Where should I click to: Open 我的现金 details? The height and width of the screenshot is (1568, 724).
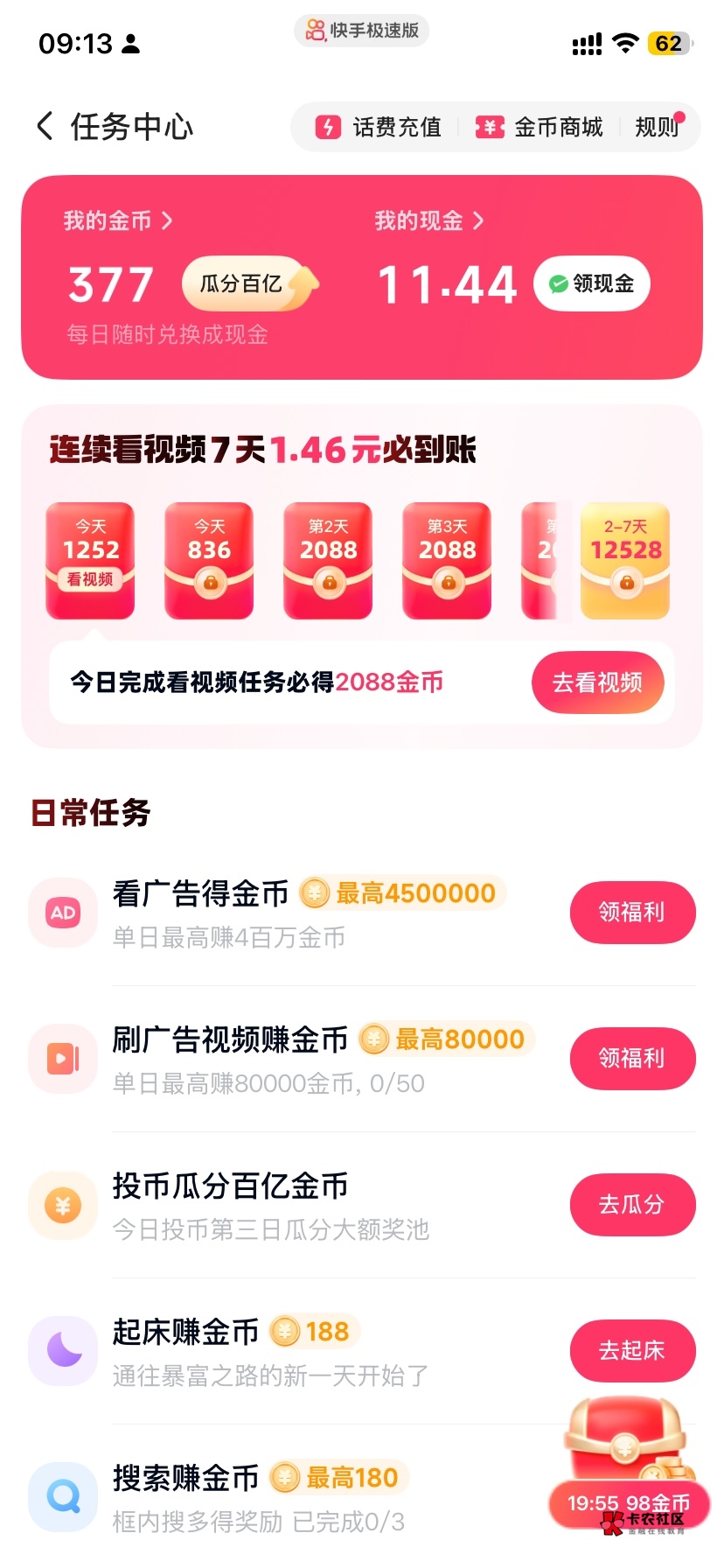429,220
